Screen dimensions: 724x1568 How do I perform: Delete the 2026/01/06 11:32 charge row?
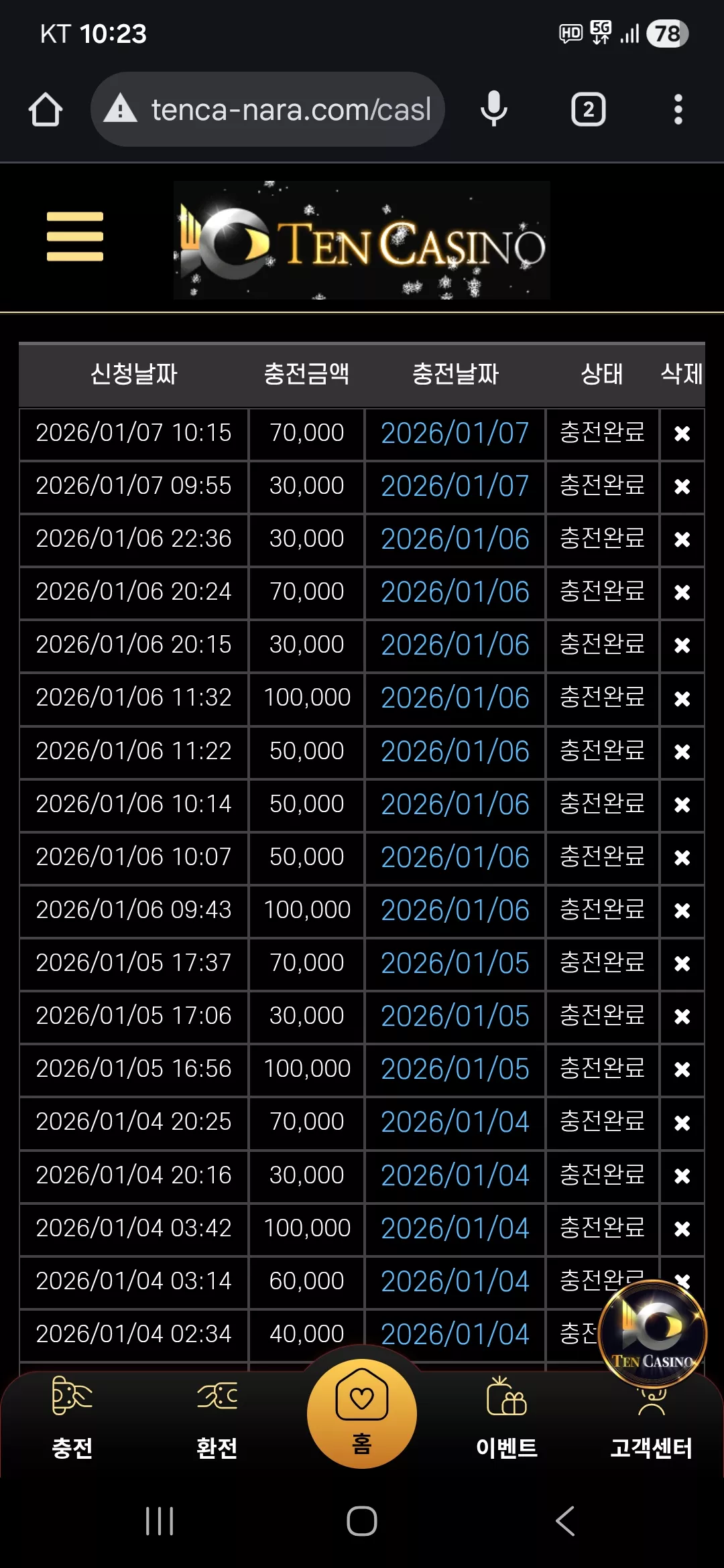tap(682, 699)
